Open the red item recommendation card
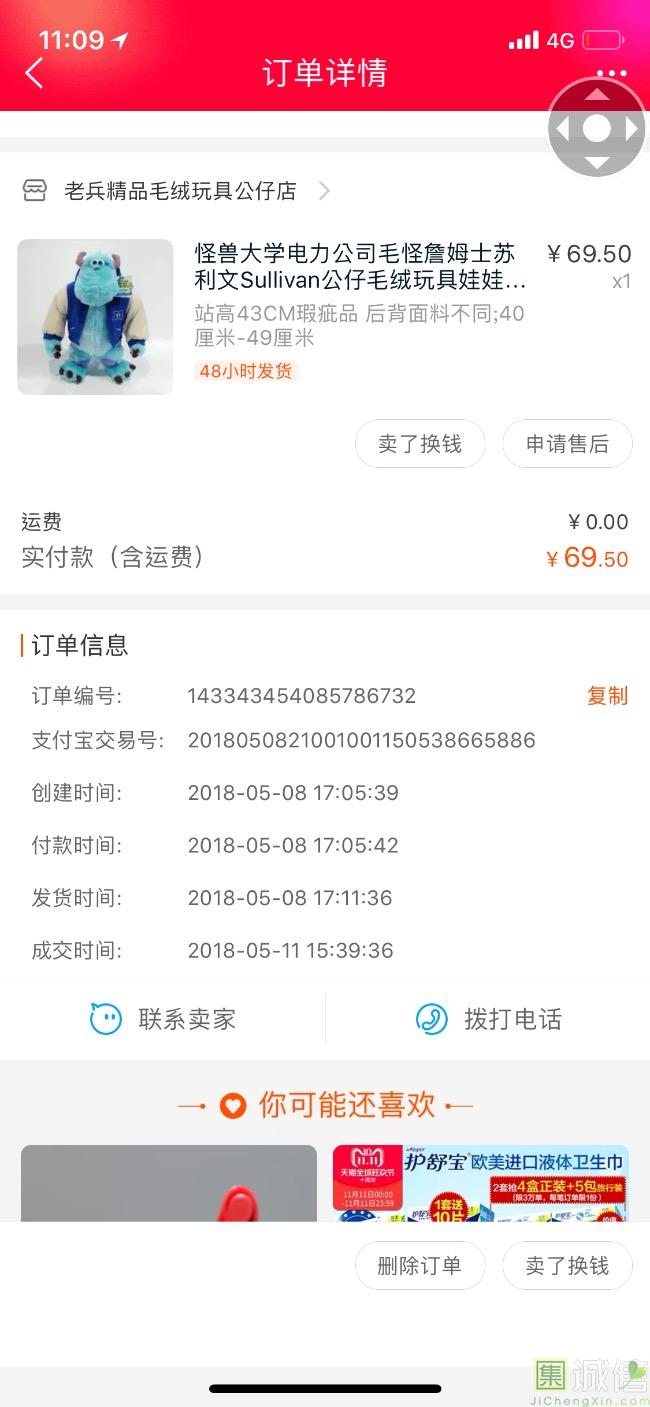The image size is (650, 1407). (x=169, y=1183)
